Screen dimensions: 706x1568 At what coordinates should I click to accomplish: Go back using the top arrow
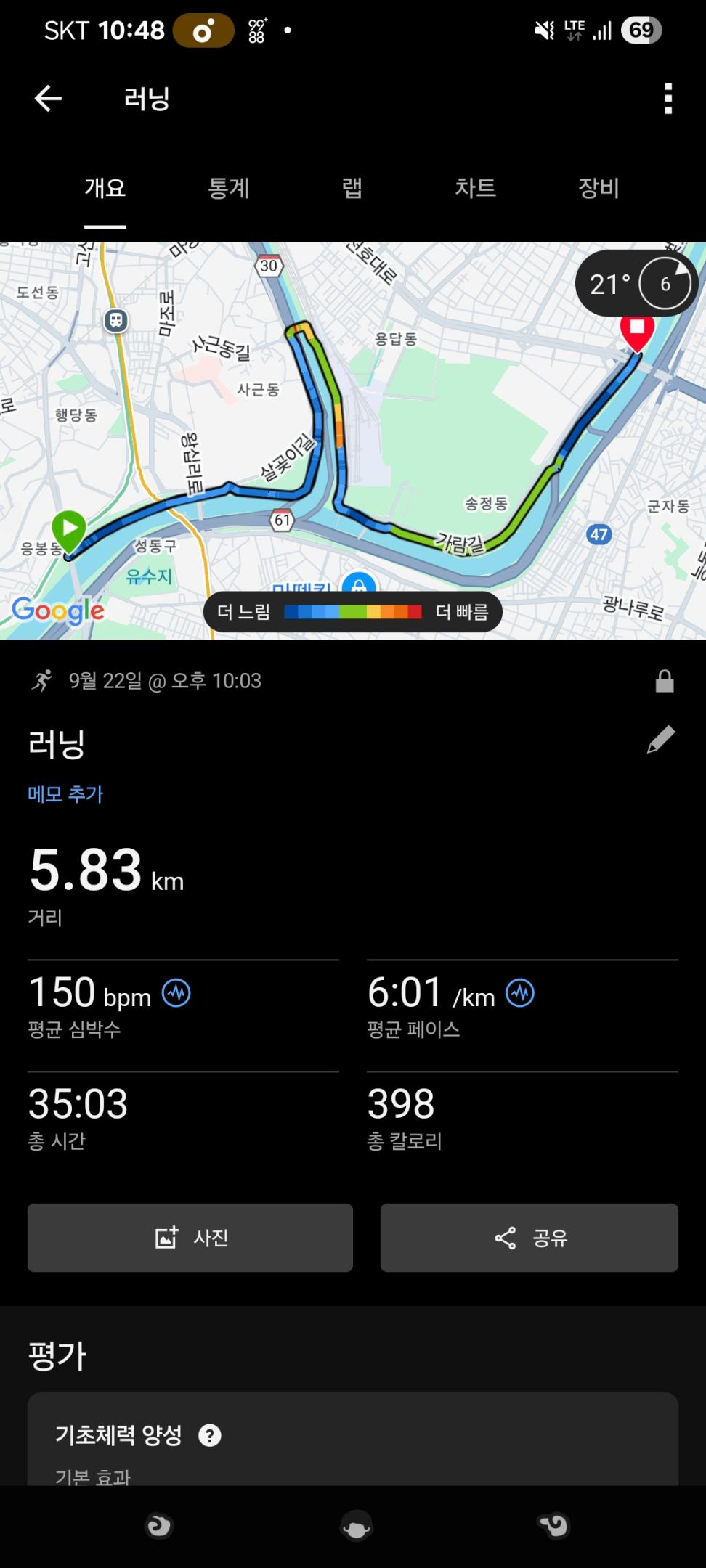point(48,98)
